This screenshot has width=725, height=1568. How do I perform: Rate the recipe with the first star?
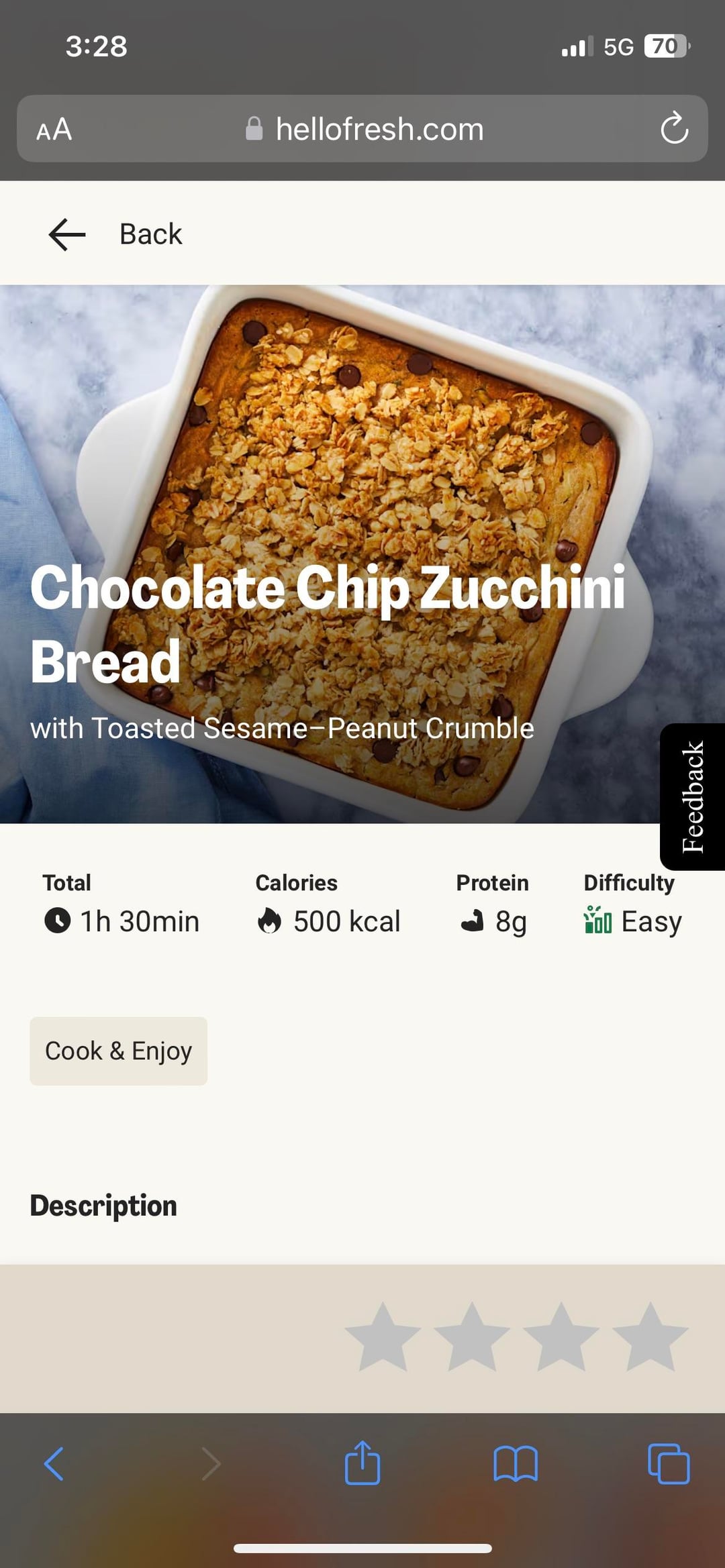coord(383,1337)
